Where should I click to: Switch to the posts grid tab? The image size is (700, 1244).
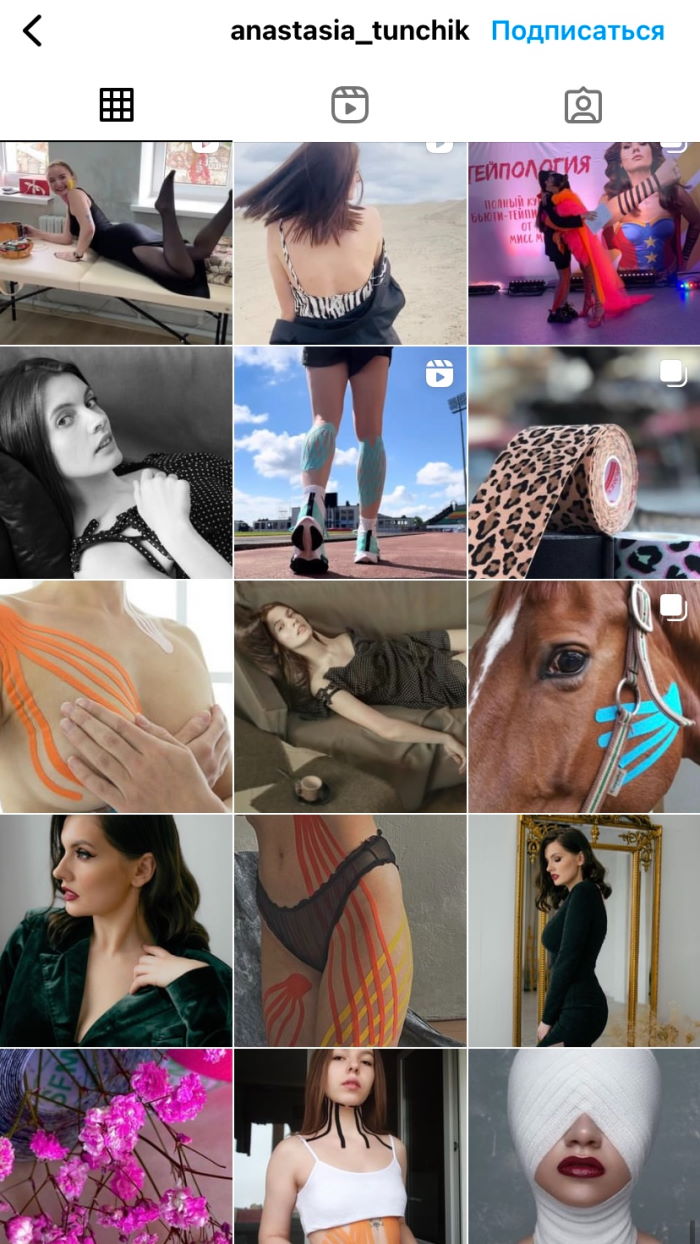click(x=116, y=105)
